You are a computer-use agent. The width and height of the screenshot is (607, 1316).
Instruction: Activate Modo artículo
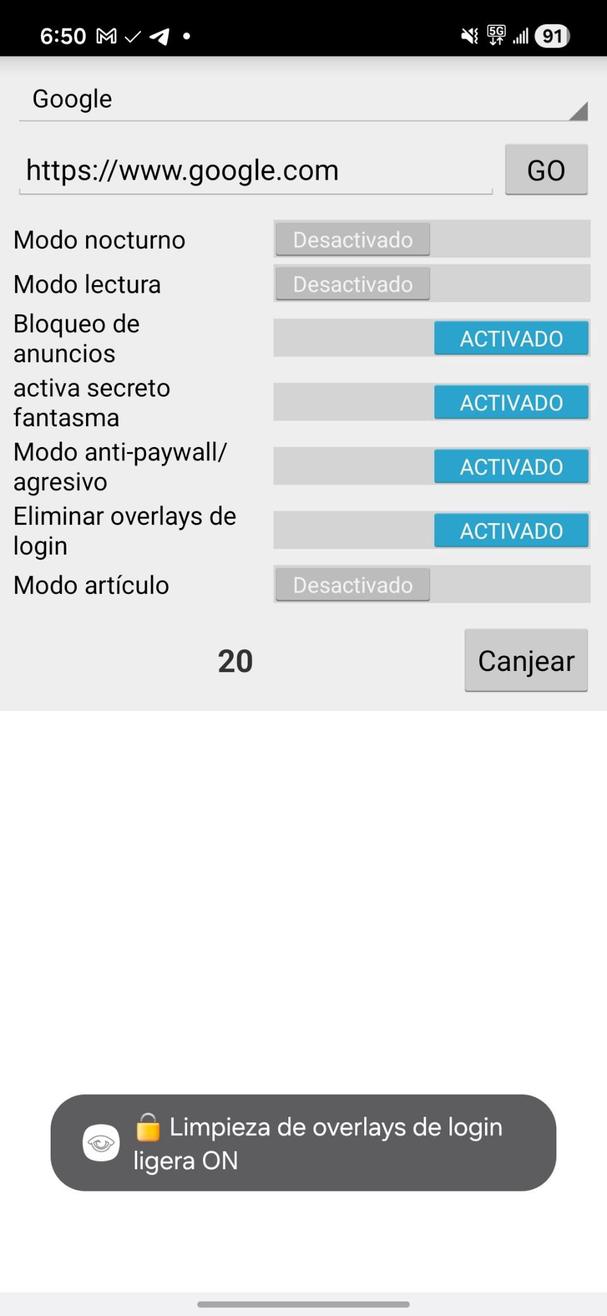coord(431,585)
